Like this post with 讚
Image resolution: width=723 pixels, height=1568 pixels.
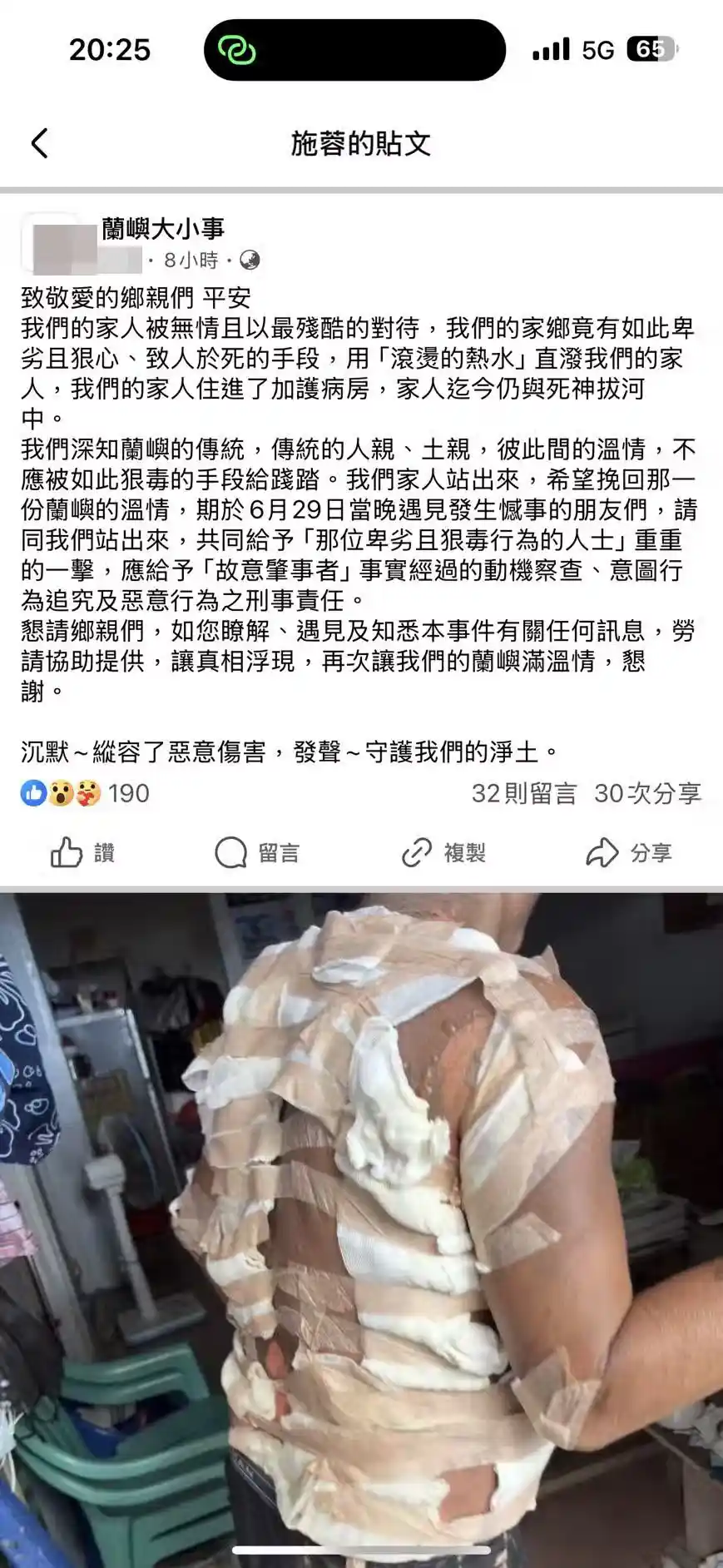click(82, 852)
